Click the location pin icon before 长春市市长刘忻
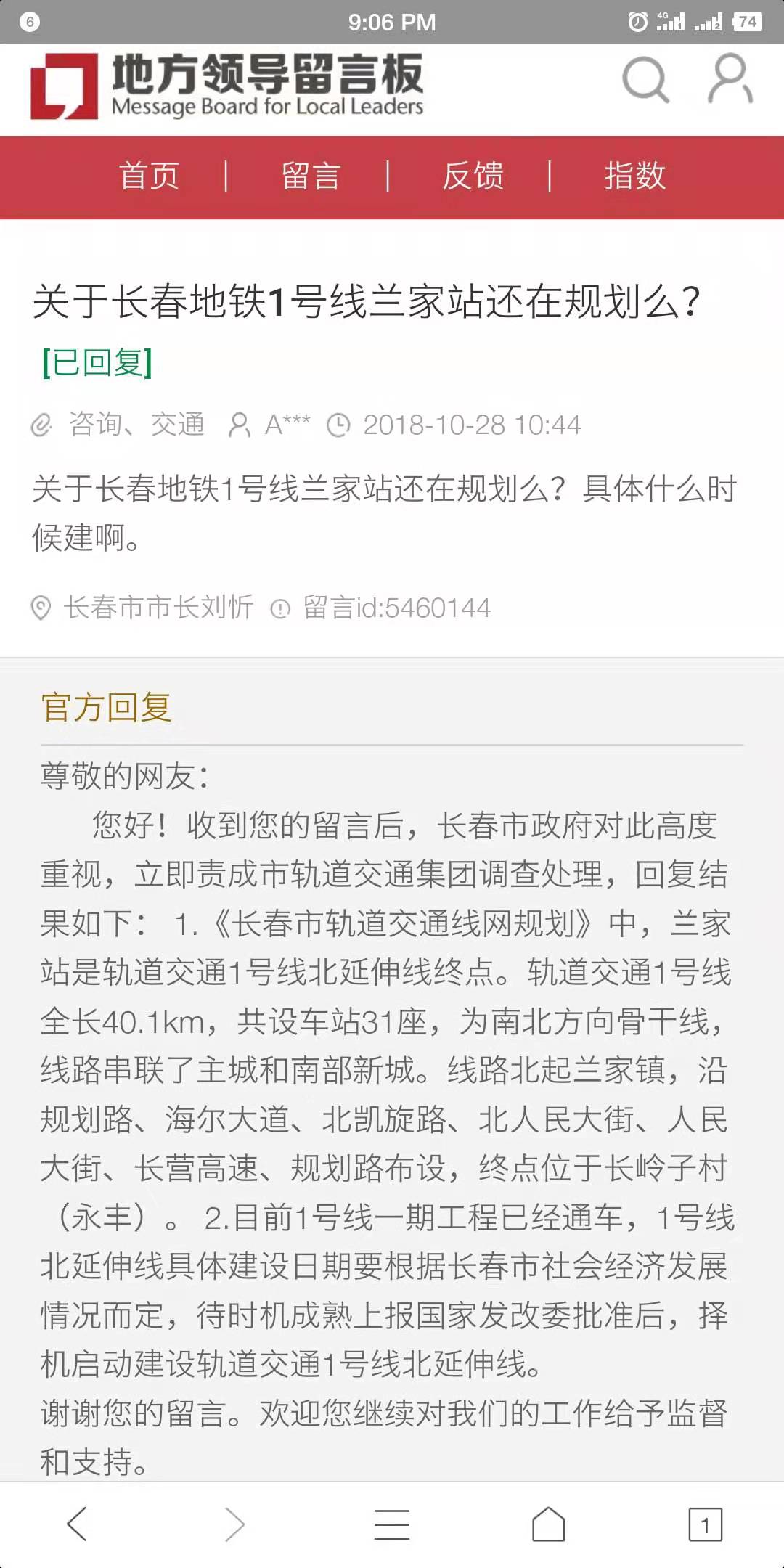784x1568 pixels. pyautogui.click(x=41, y=608)
